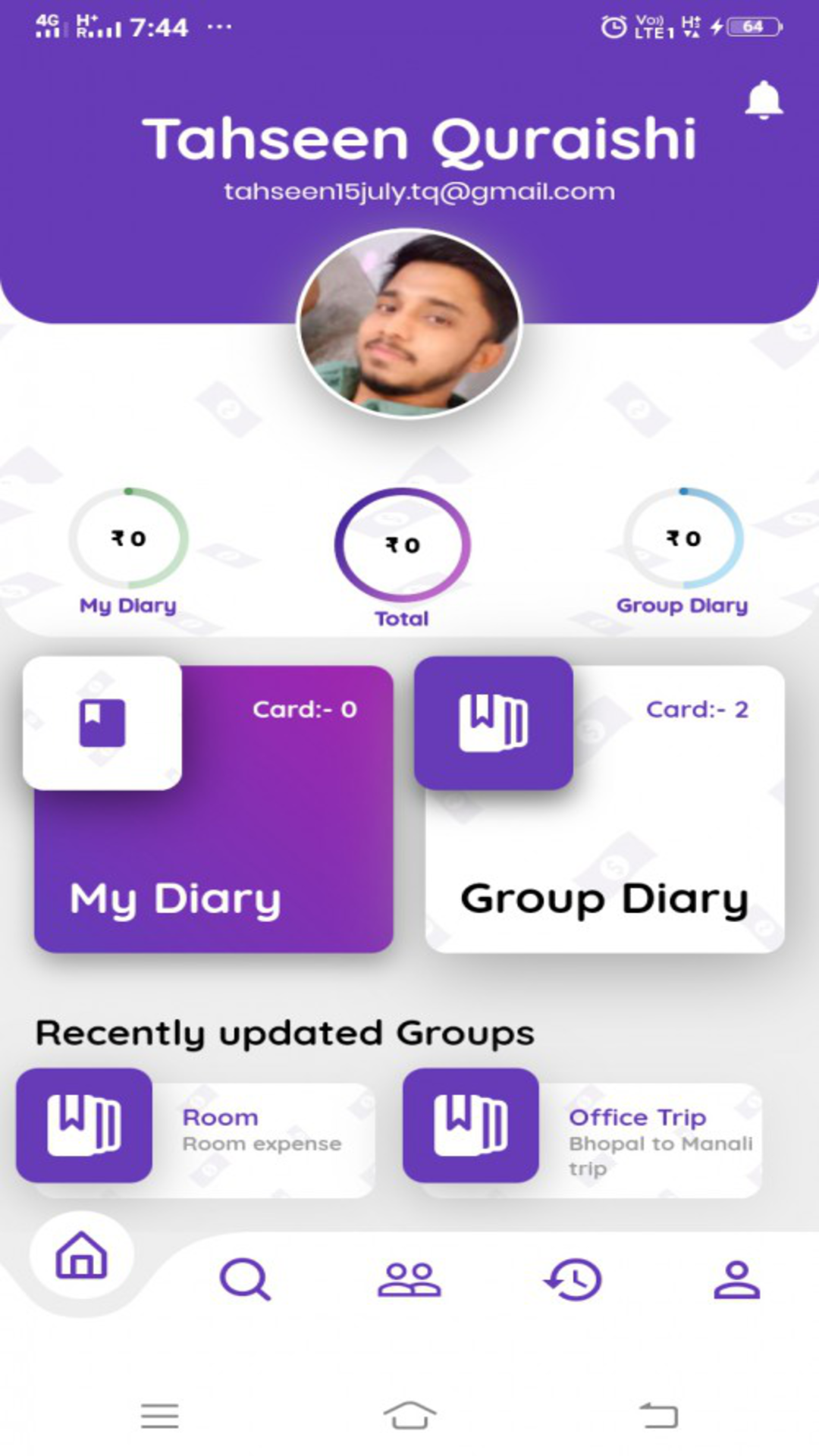Viewport: 819px width, 1456px height.
Task: Switch to the Profile tab
Action: coord(736,1279)
